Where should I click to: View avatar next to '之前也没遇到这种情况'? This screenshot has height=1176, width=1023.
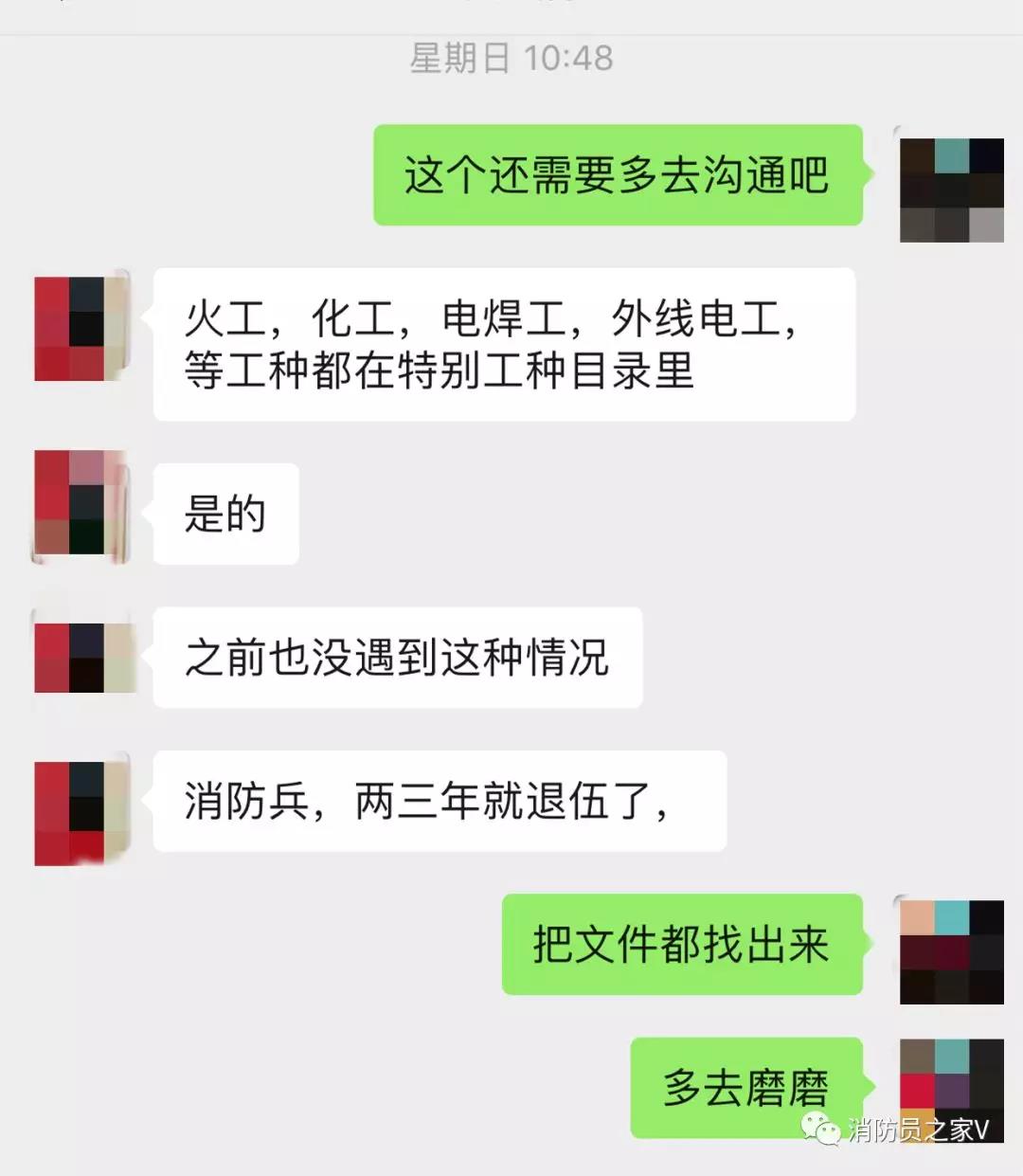tap(81, 658)
